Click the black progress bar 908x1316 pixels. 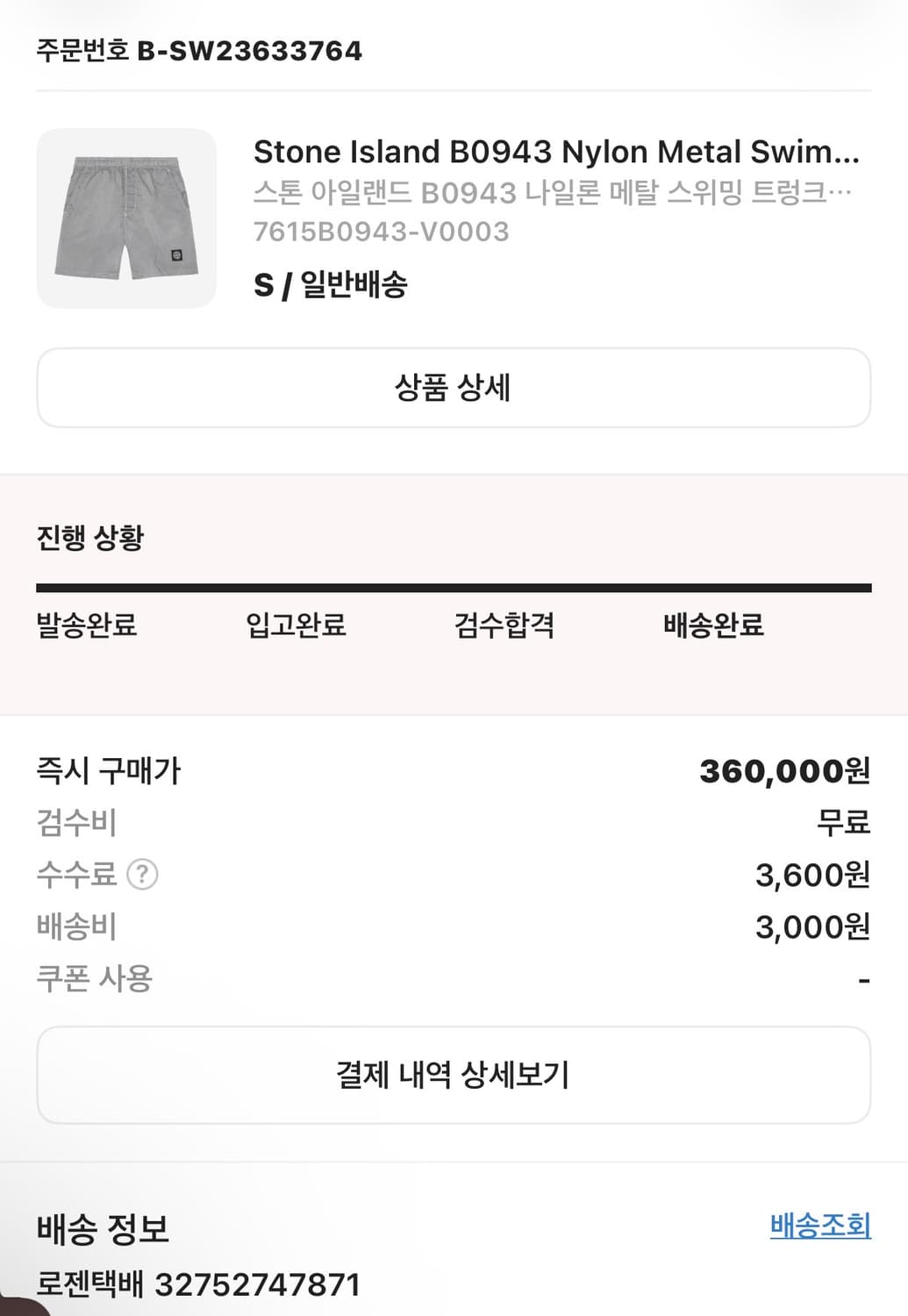pos(454,585)
